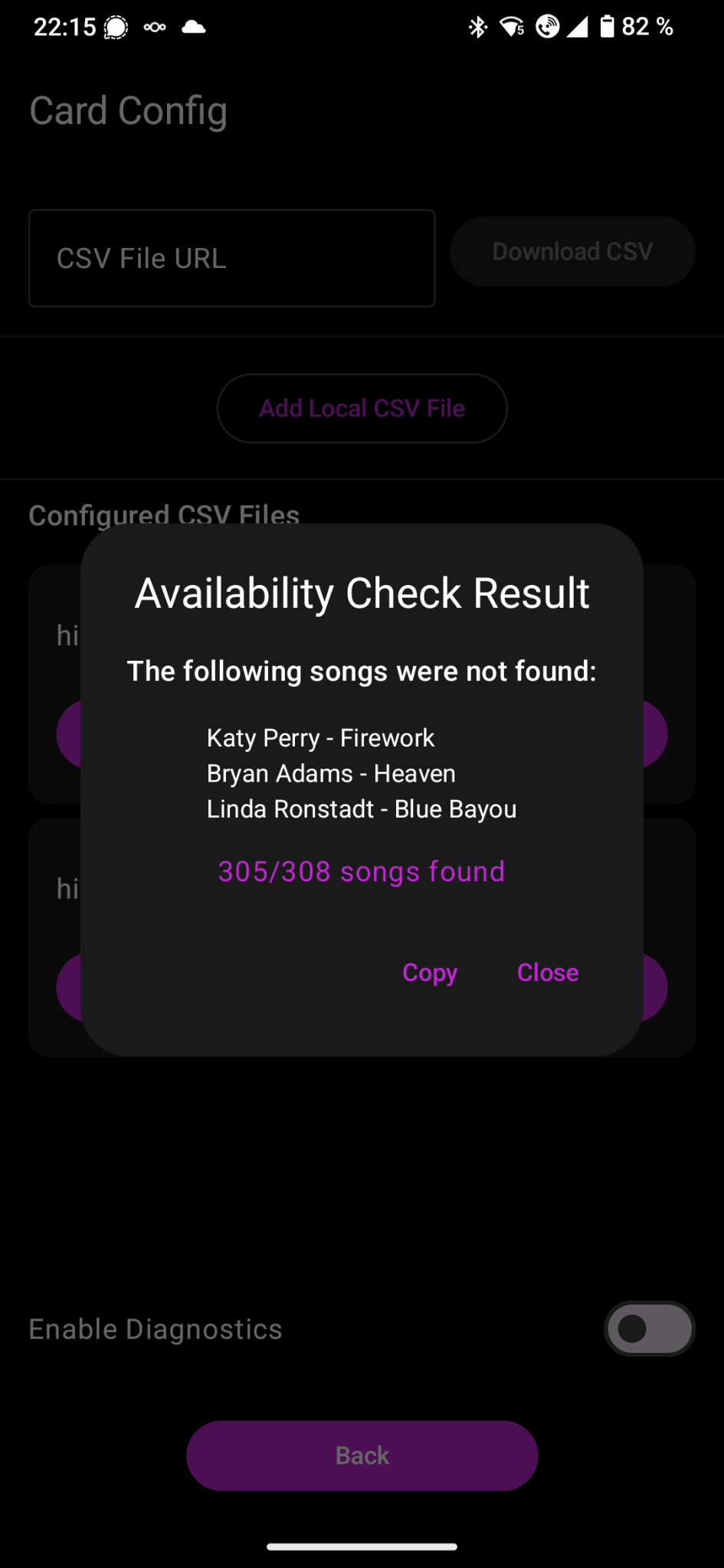
Task: Toggle the Enable Diagnostics switch
Action: pyautogui.click(x=649, y=1328)
